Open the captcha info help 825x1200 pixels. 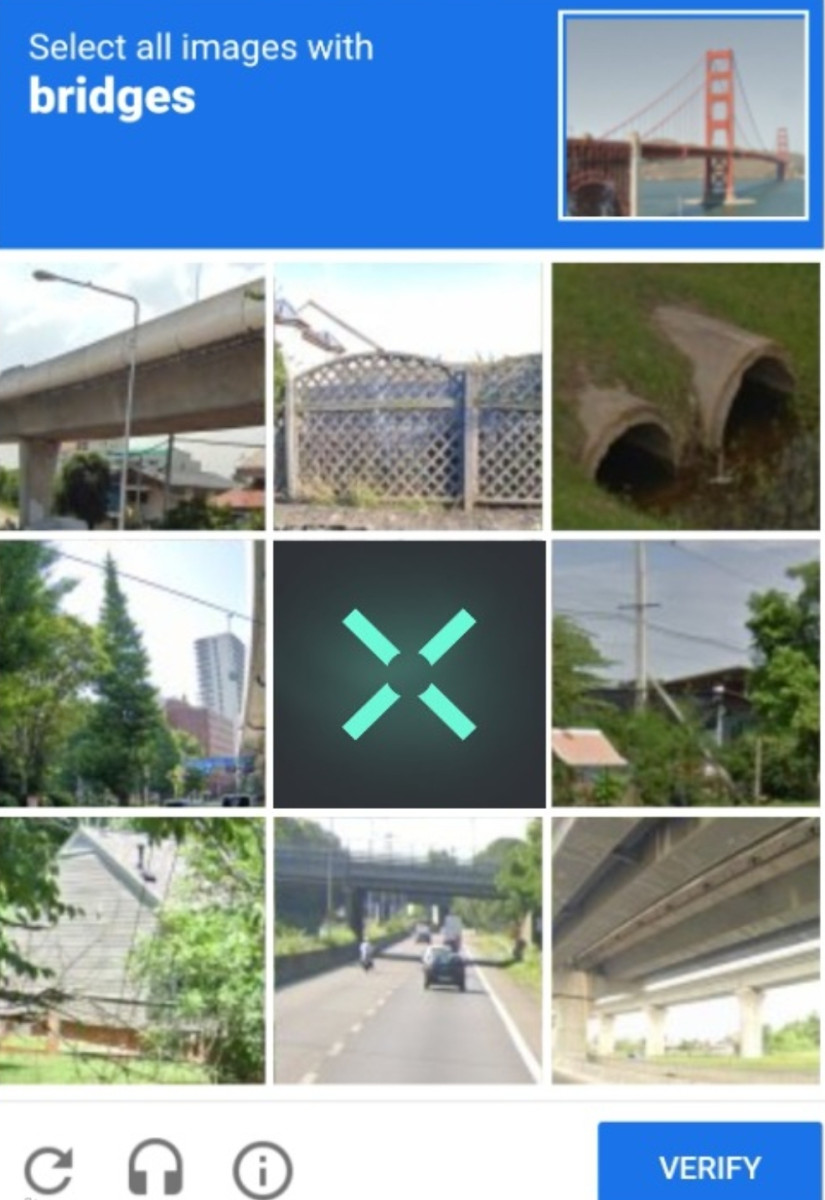pos(262,1169)
